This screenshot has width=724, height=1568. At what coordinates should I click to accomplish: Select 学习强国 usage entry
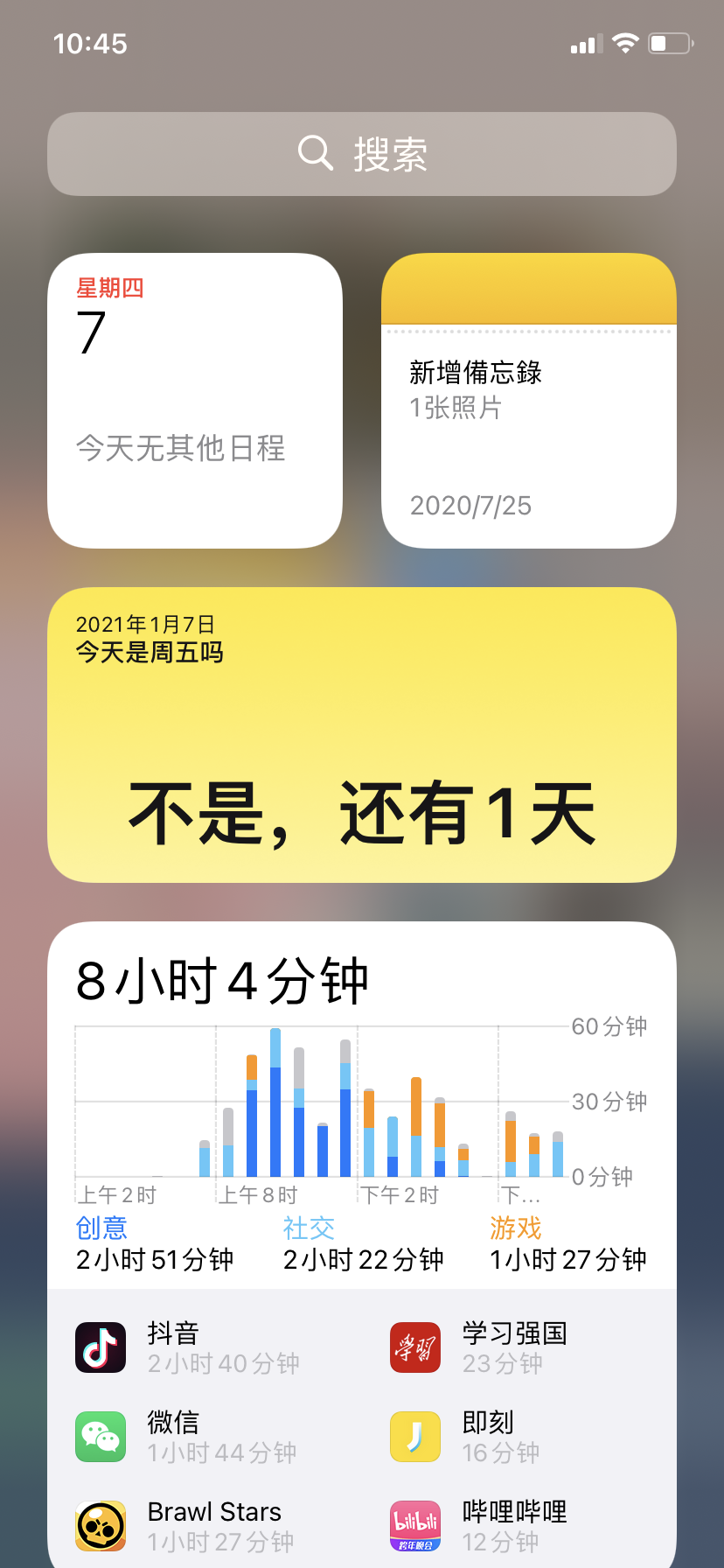click(520, 1347)
